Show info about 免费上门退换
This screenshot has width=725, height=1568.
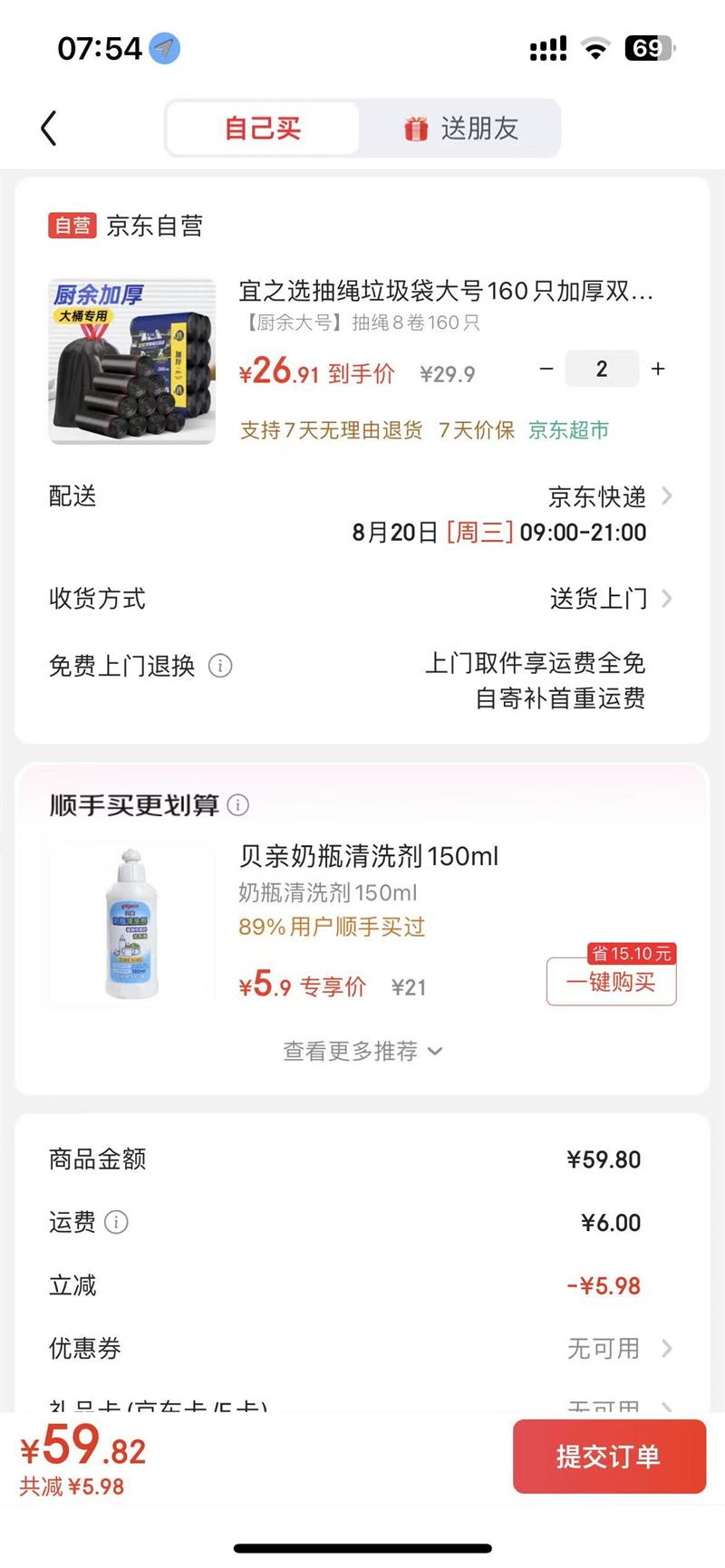pos(220,666)
